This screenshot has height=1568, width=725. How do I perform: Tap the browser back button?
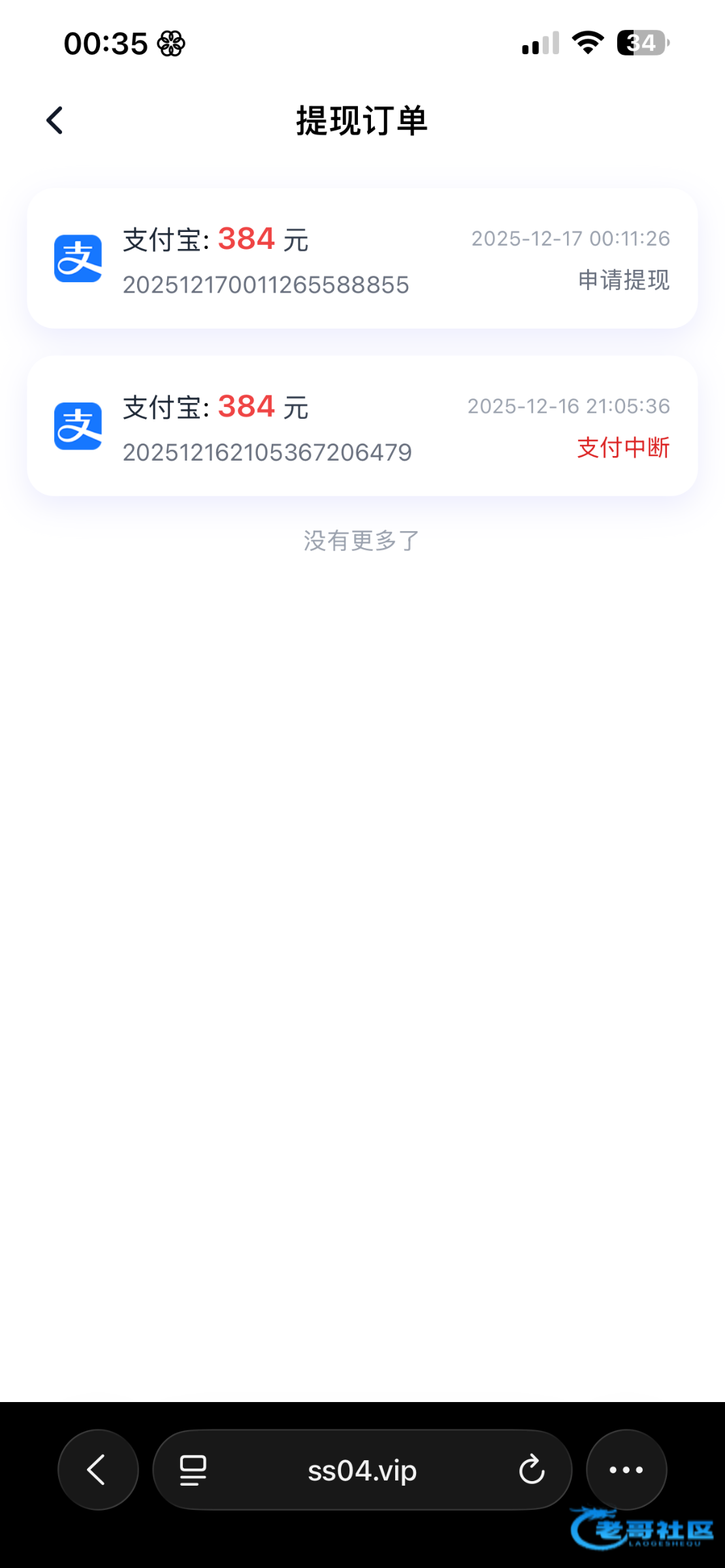click(98, 1470)
